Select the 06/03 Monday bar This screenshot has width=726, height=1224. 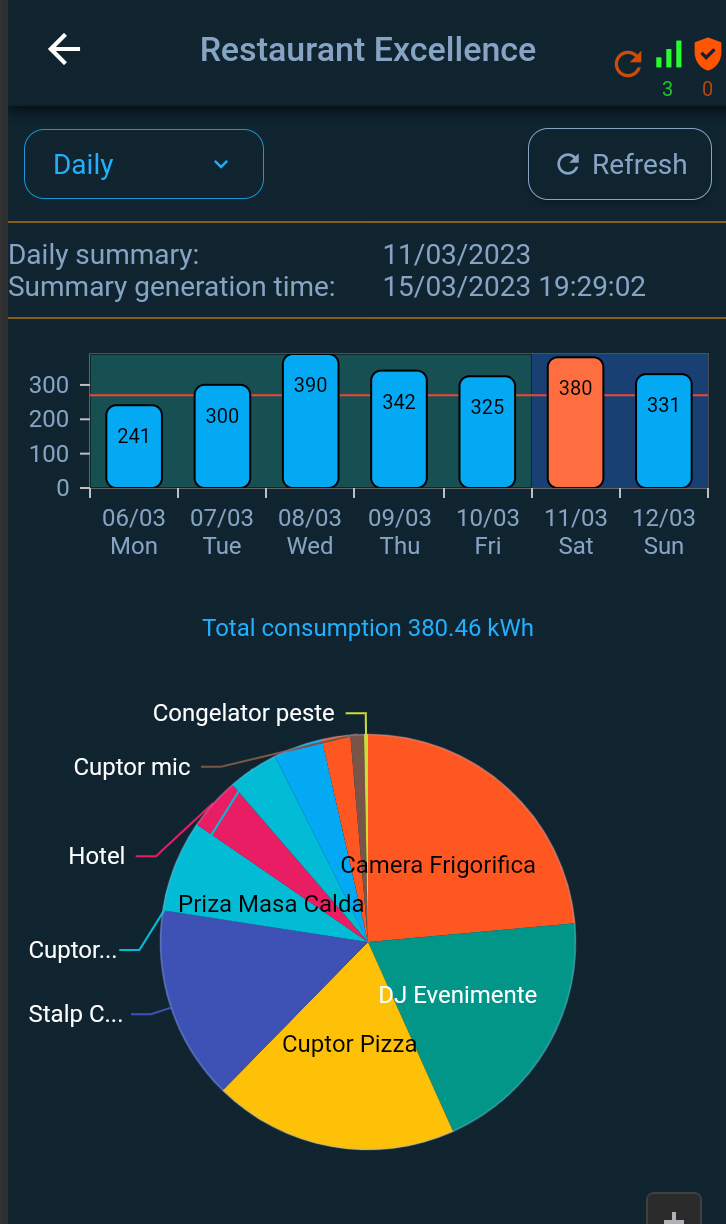(134, 446)
